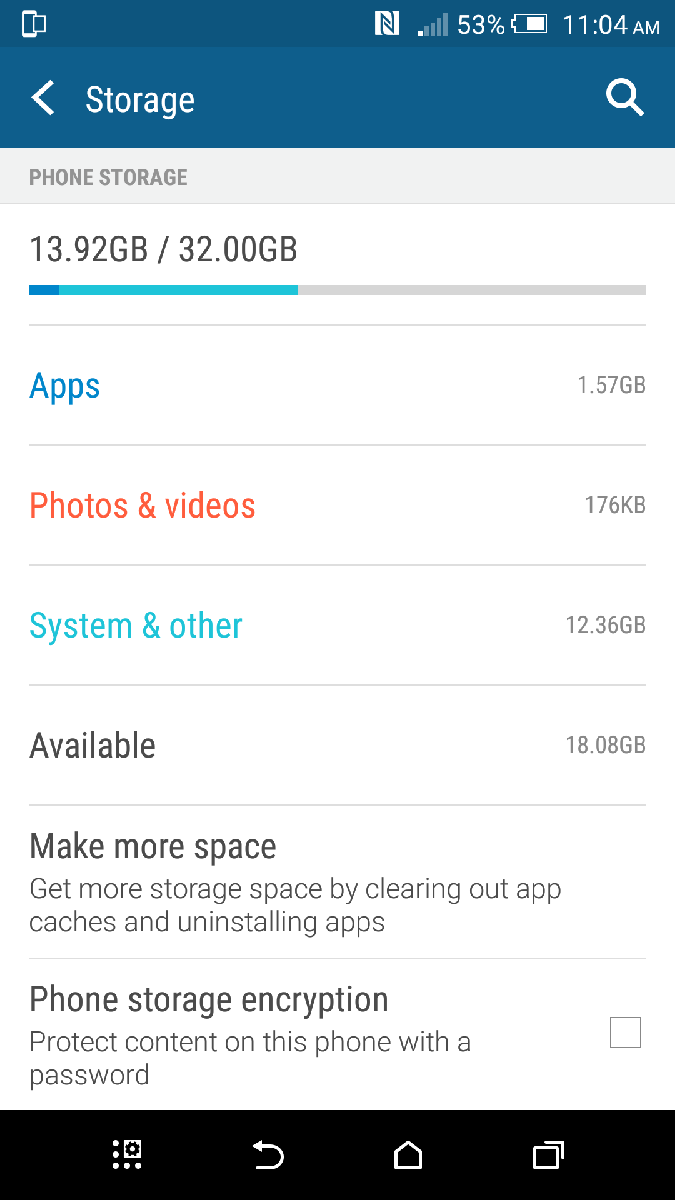
Task: Tap the system home button
Action: (408, 1155)
